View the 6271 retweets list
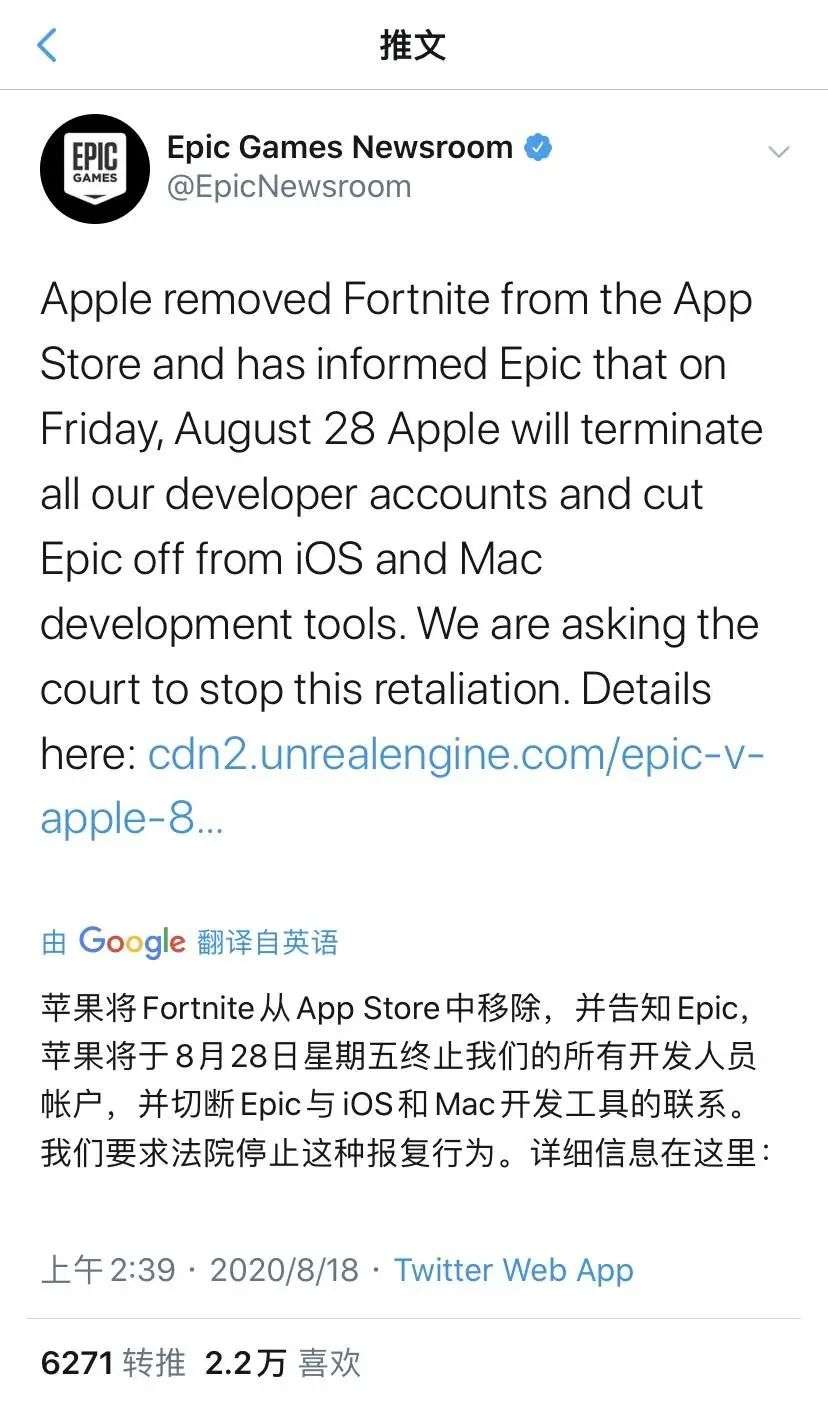The height and width of the screenshot is (1402, 828). [113, 1363]
